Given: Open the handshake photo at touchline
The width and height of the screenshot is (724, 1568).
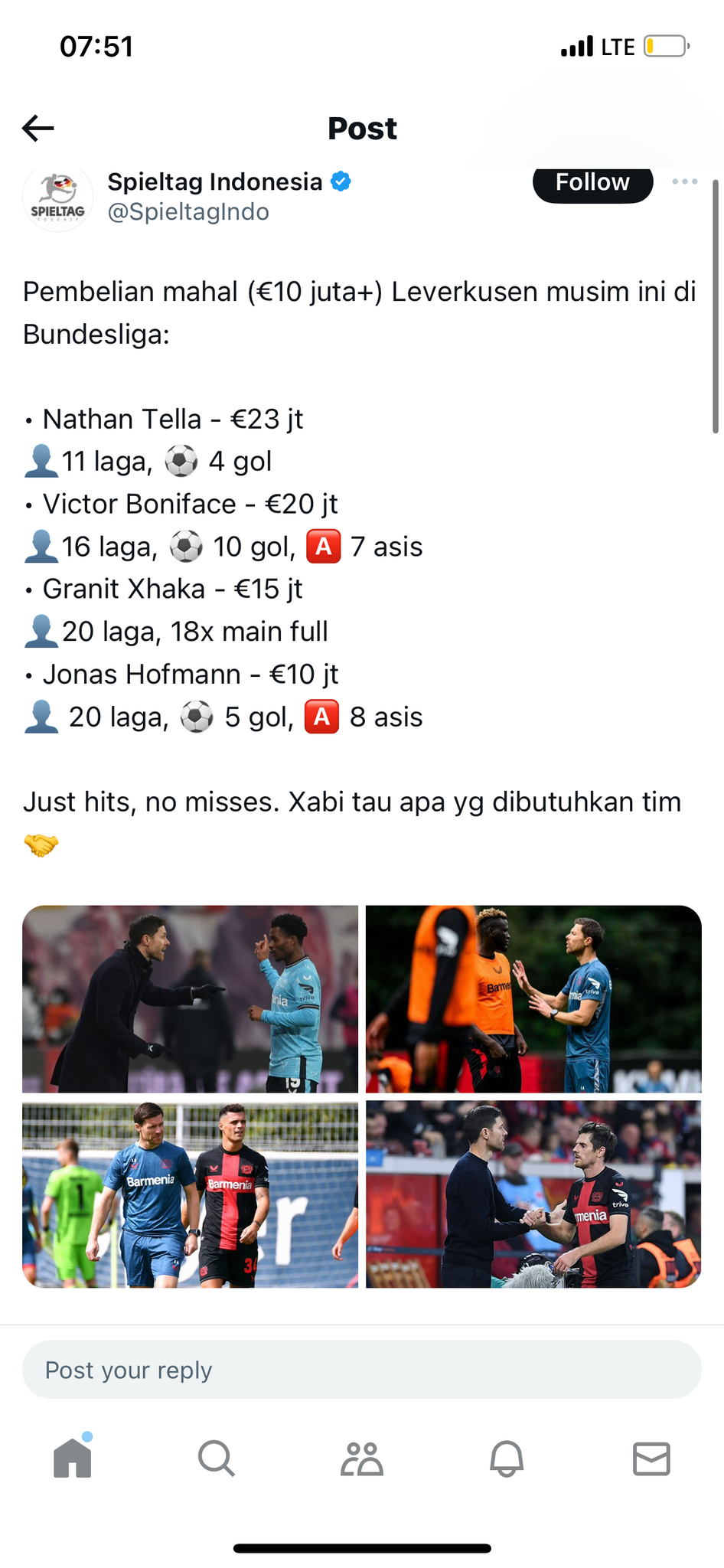Looking at the screenshot, I should pos(533,1194).
